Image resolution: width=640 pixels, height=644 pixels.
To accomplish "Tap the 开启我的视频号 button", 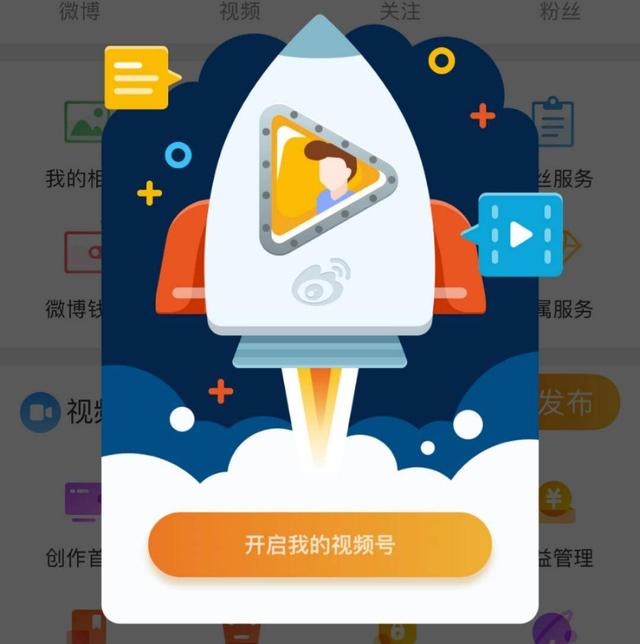I will coord(320,545).
